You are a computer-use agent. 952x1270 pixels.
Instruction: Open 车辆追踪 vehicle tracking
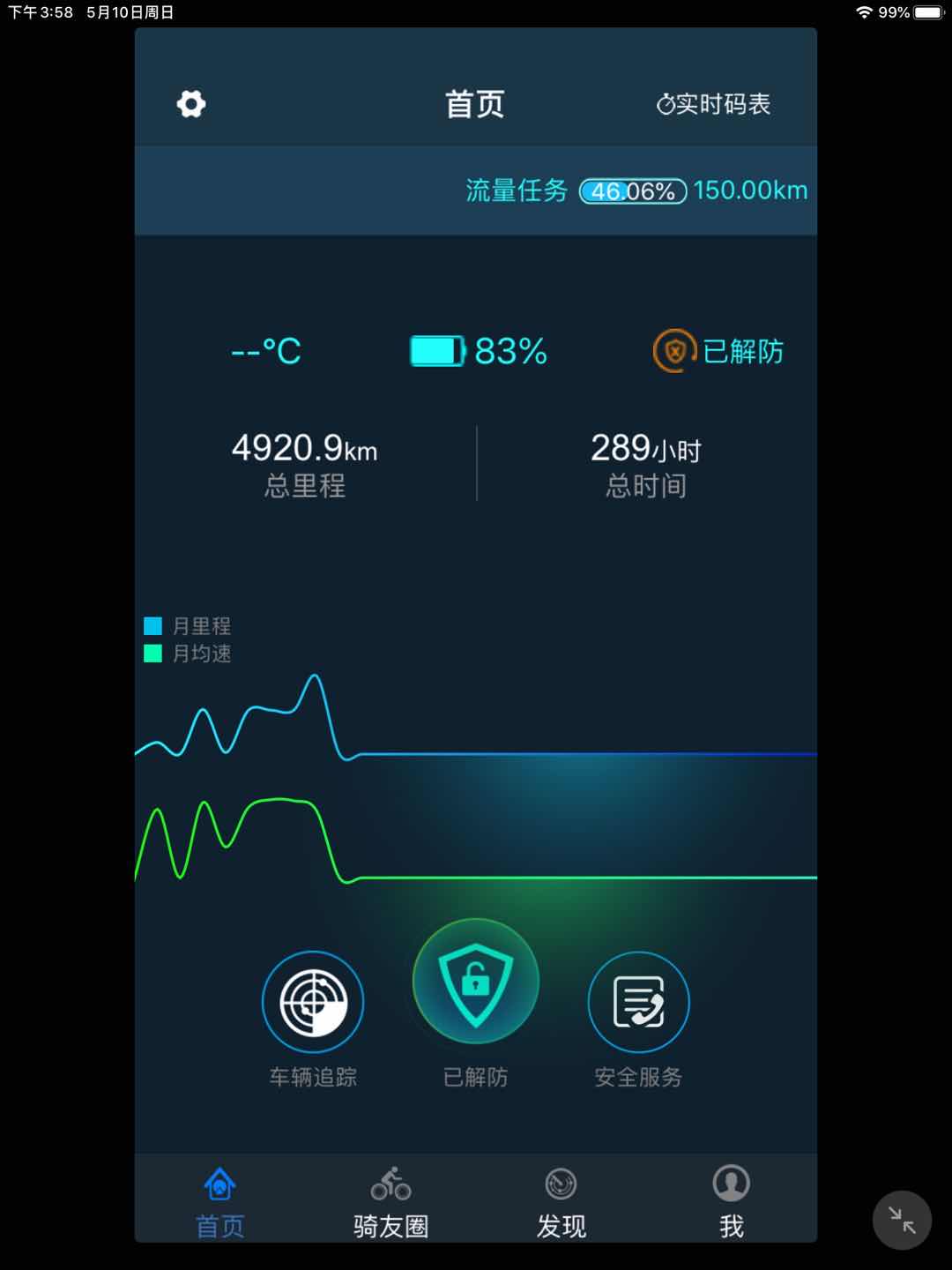coord(313,1002)
